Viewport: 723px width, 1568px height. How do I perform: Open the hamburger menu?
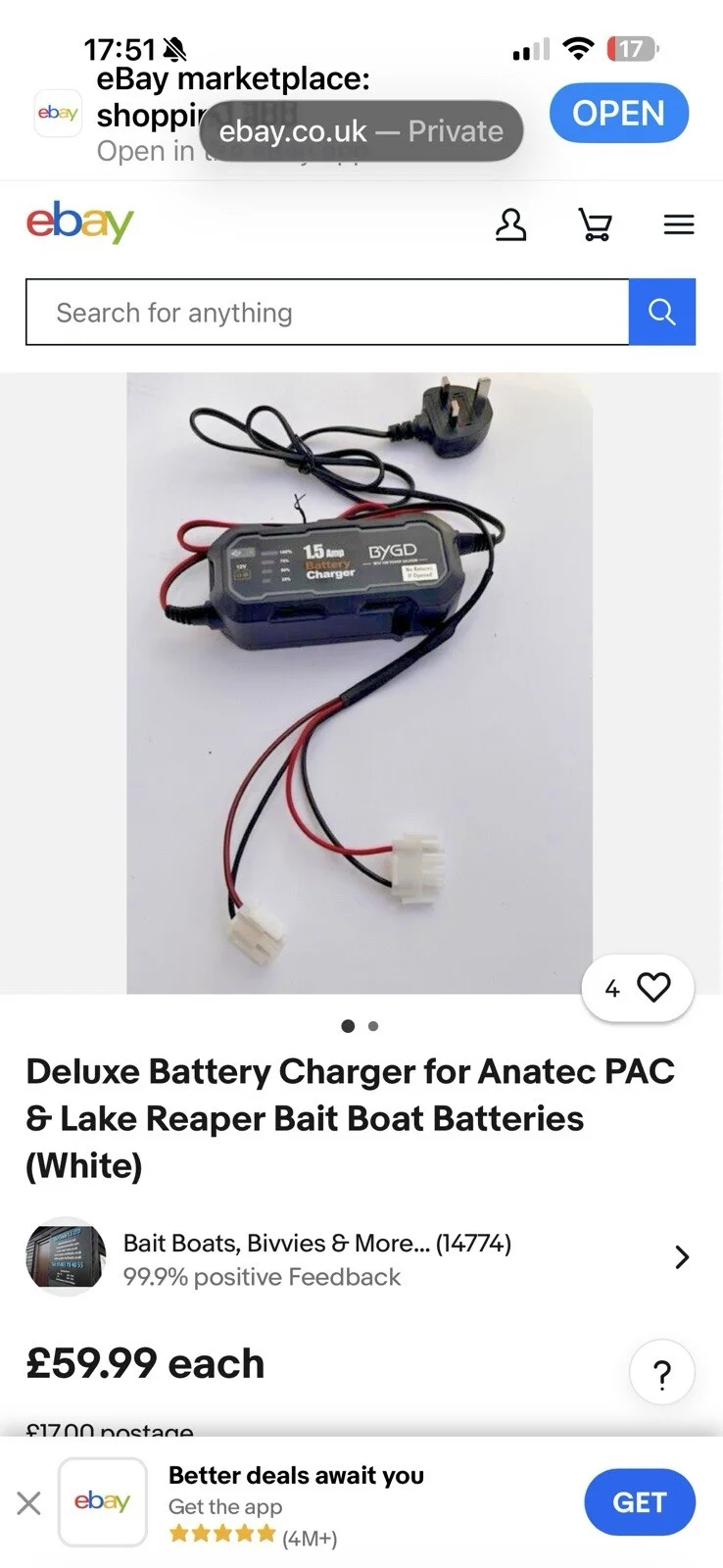pos(679,224)
